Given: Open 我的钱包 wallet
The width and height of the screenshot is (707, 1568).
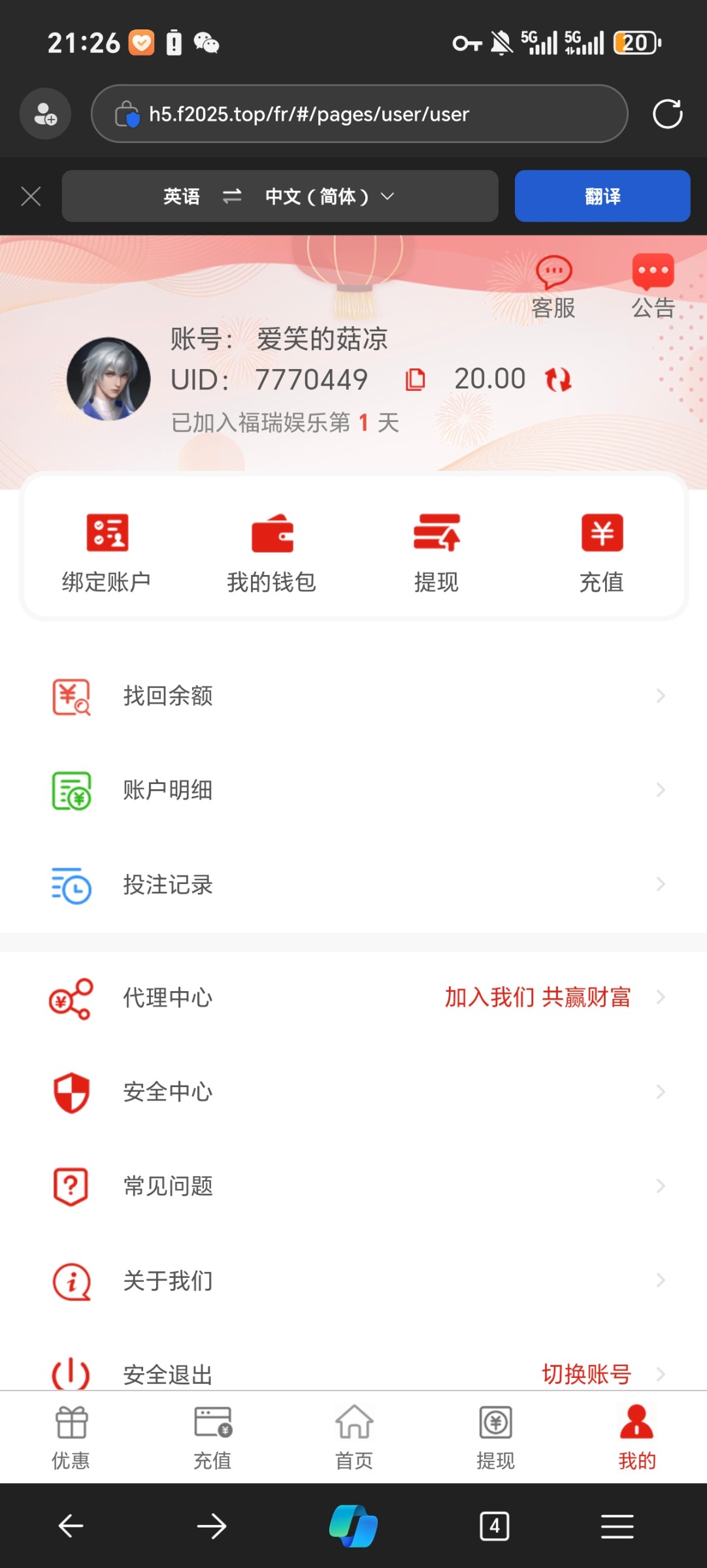Looking at the screenshot, I should [272, 552].
